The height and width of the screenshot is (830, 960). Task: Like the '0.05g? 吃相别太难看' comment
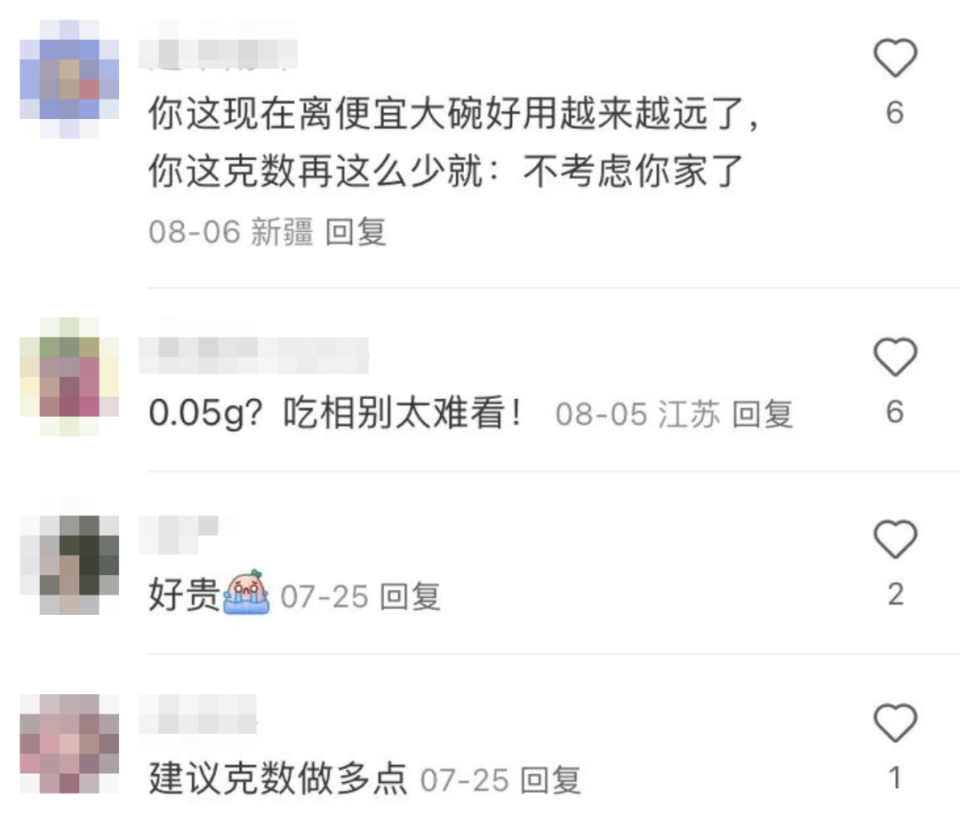point(895,357)
